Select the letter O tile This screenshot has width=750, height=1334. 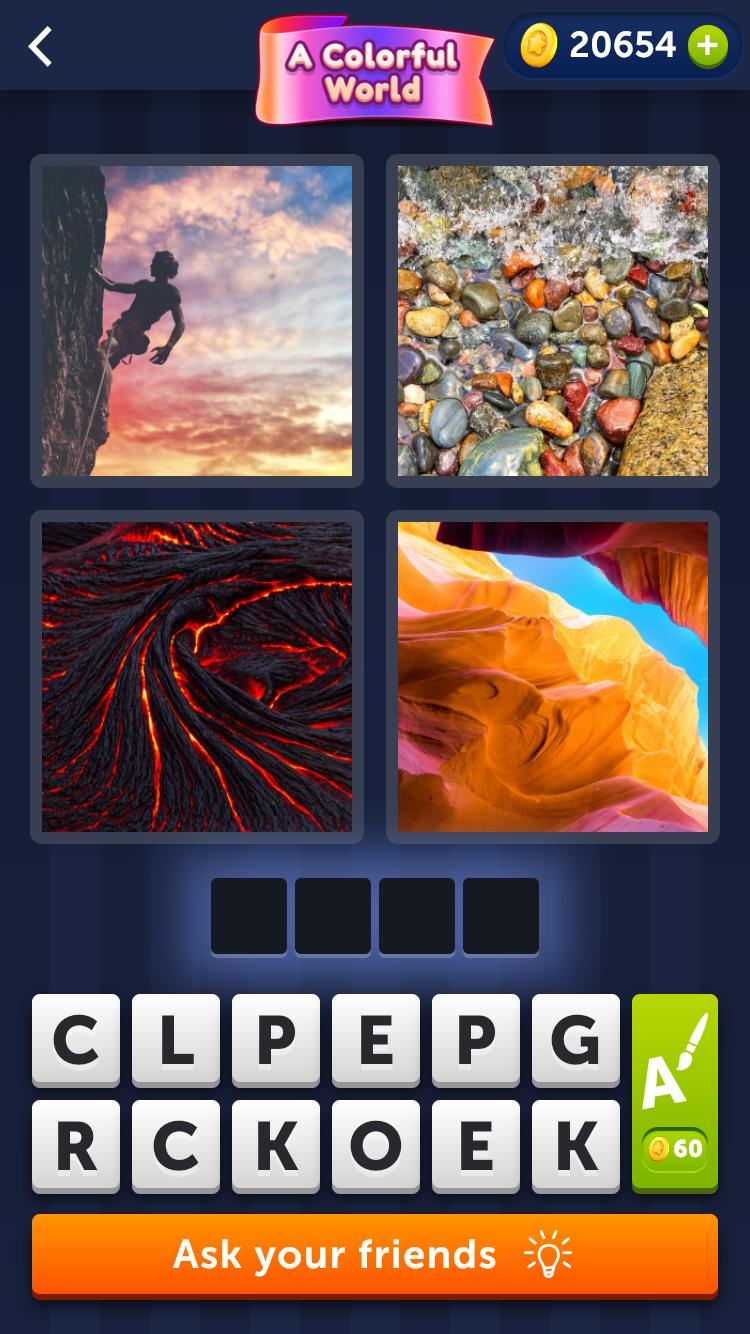376,1146
